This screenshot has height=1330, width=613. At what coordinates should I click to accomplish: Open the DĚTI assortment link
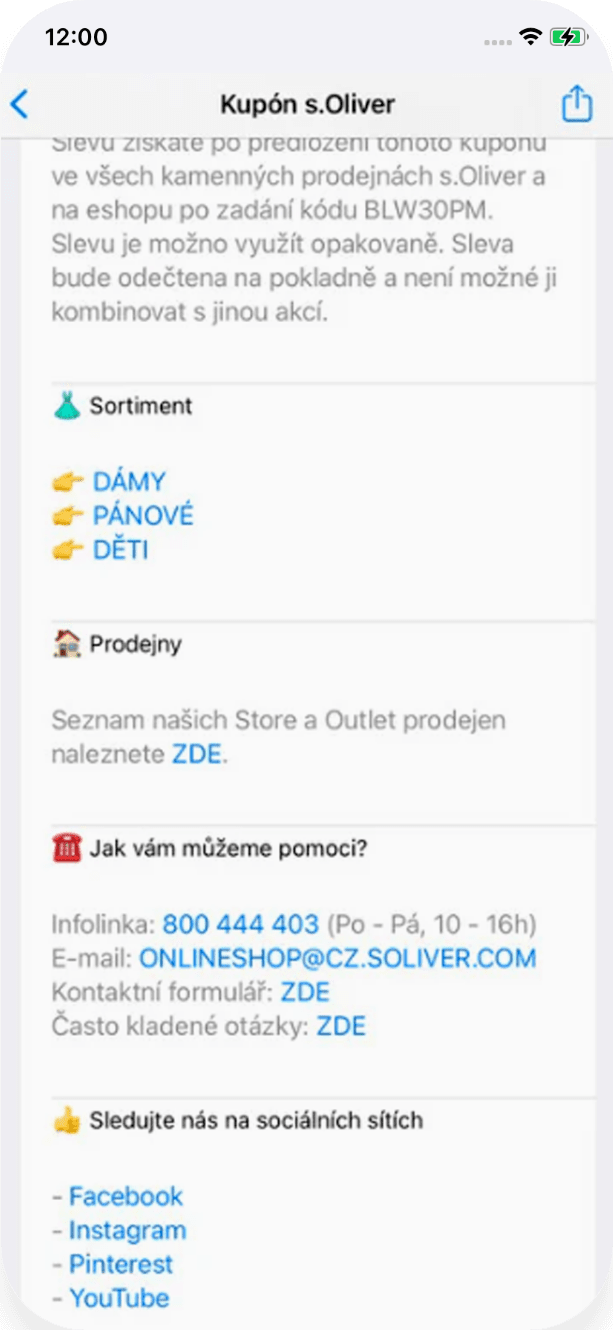point(120,550)
